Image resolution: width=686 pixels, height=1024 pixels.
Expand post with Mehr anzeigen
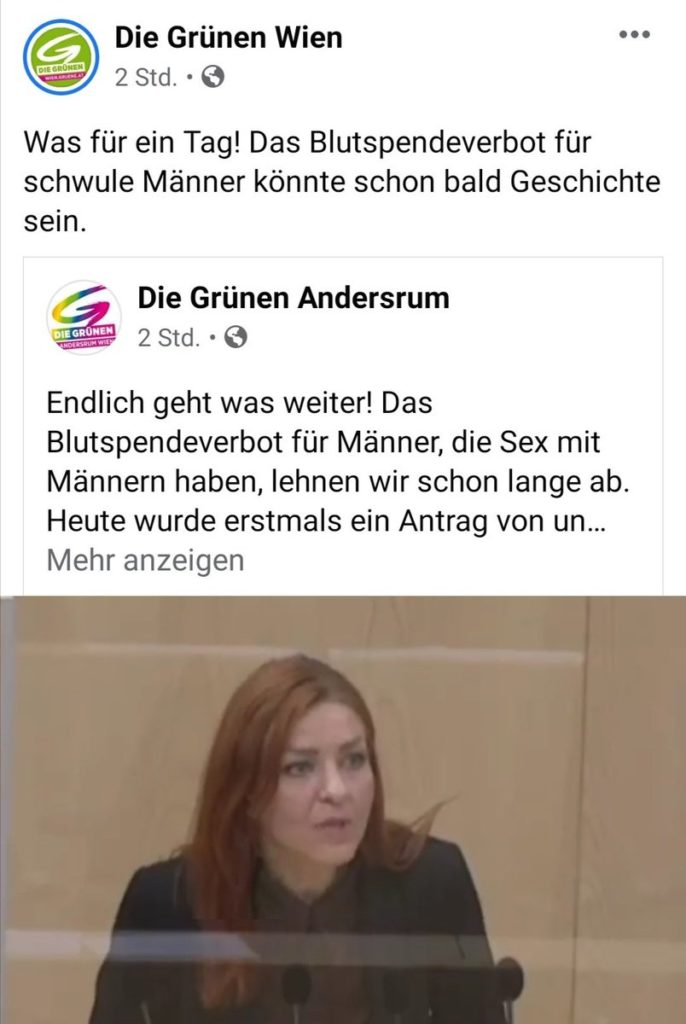coord(145,560)
